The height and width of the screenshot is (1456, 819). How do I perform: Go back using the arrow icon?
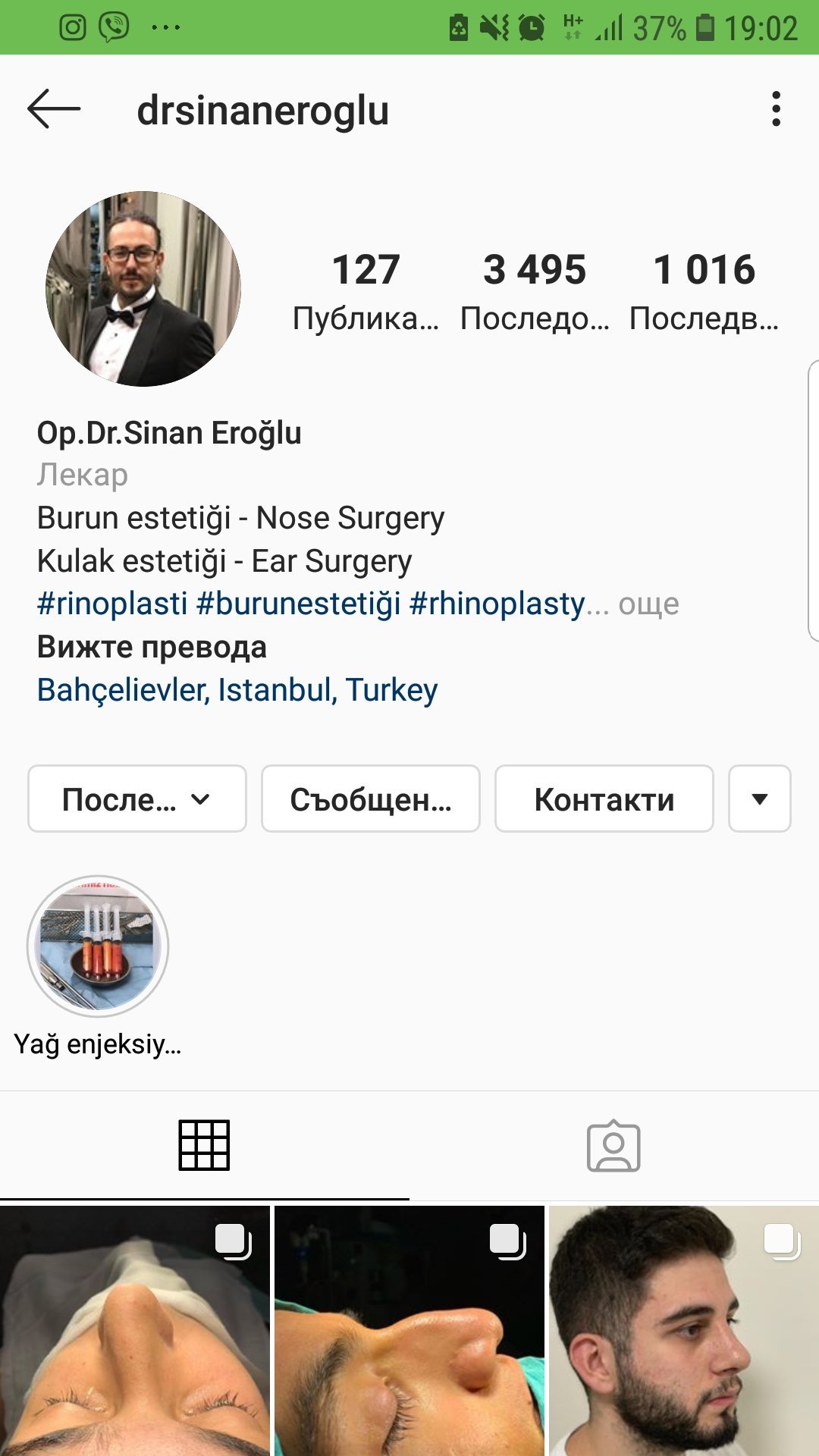point(54,109)
